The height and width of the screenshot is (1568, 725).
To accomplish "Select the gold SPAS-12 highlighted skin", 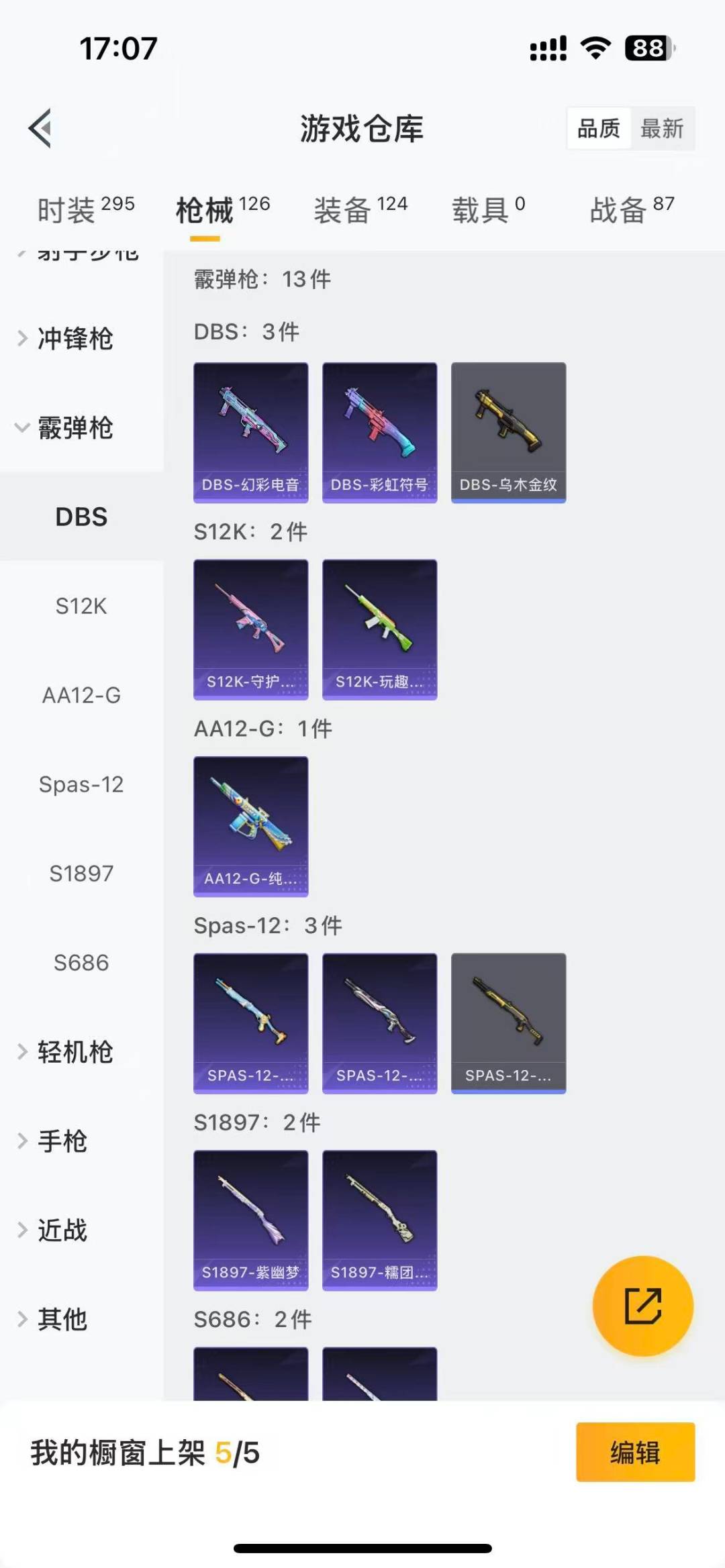I will 508,1023.
